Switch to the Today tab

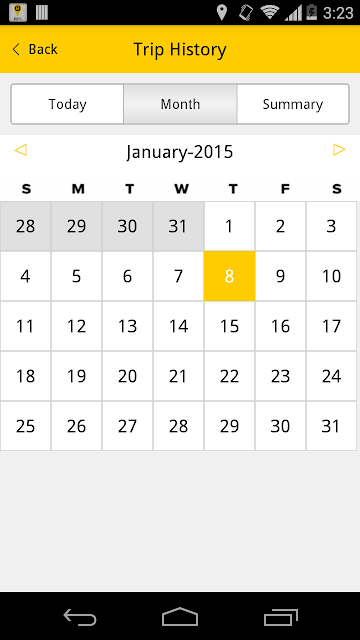point(67,104)
